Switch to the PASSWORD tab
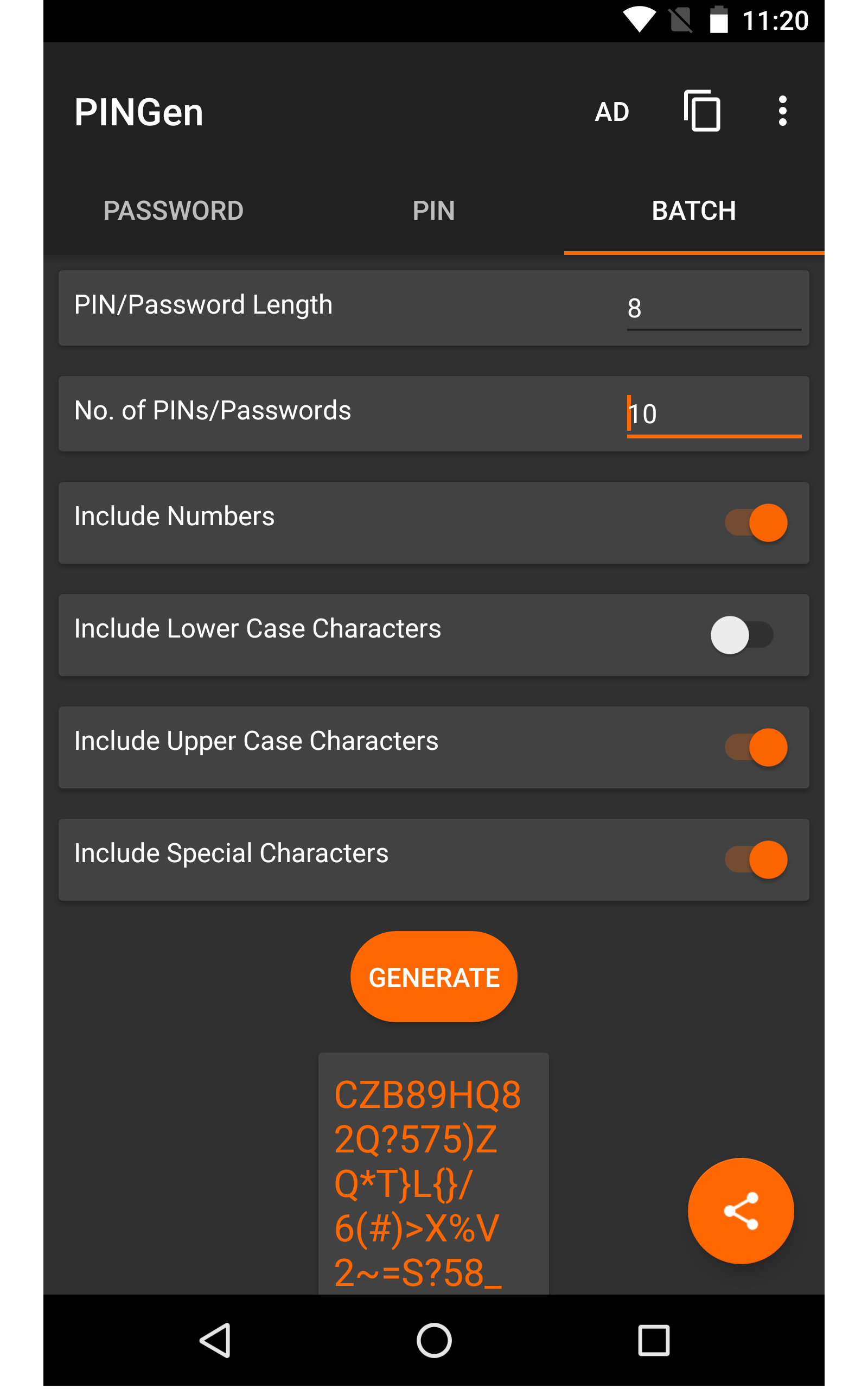 [174, 211]
